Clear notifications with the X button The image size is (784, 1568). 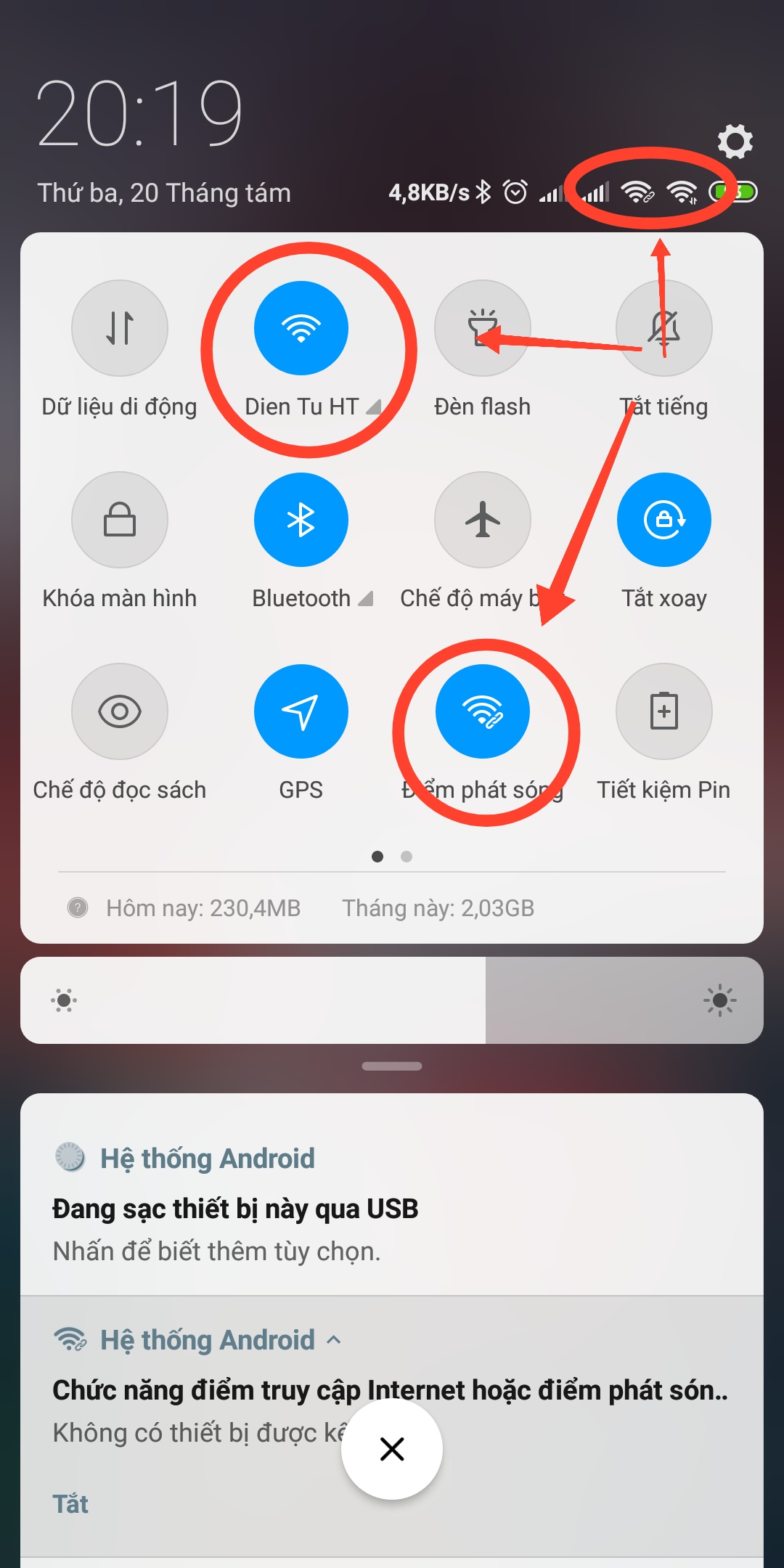(x=392, y=1449)
